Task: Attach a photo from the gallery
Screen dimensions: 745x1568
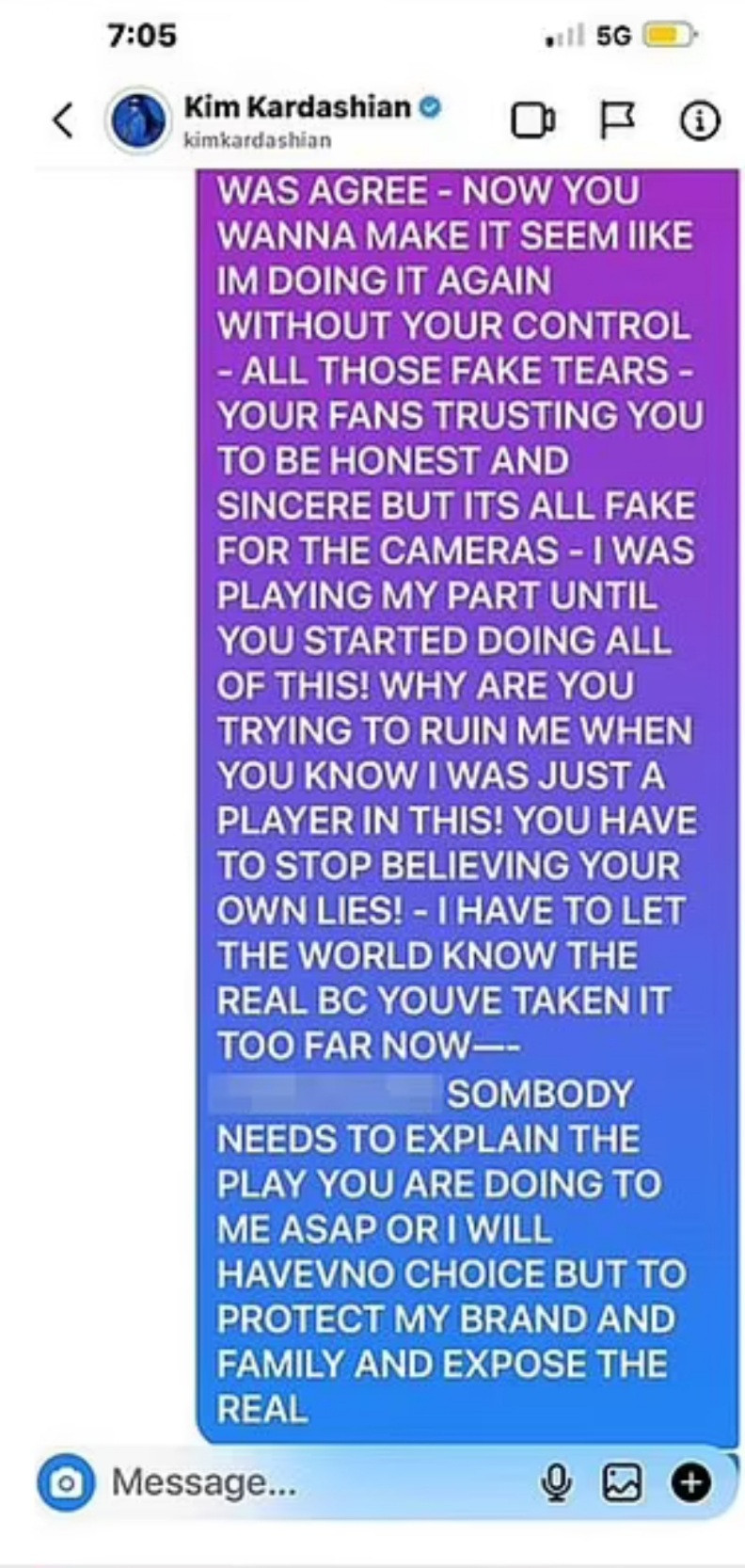Action: click(x=622, y=1483)
